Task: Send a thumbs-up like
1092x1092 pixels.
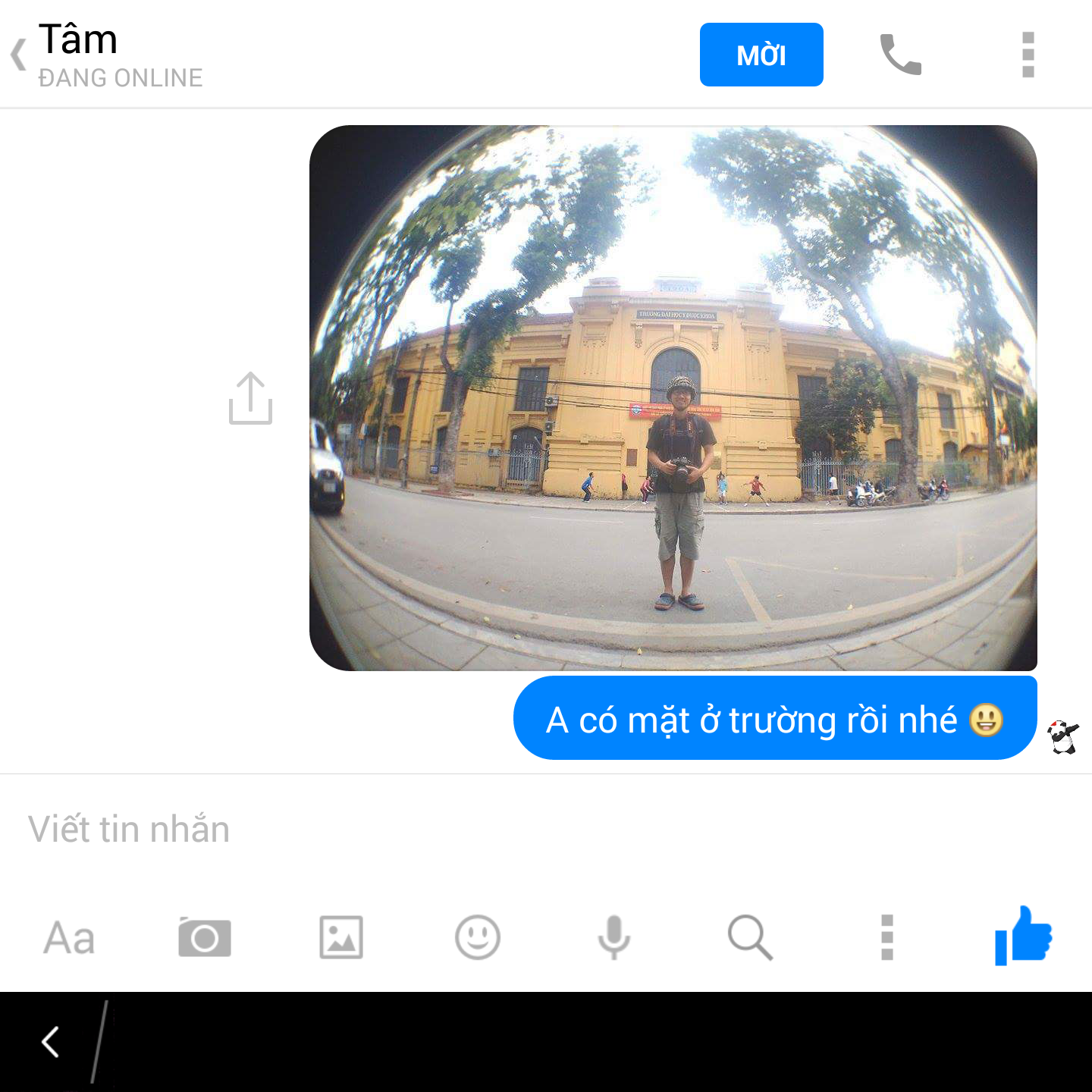Action: [x=1023, y=937]
